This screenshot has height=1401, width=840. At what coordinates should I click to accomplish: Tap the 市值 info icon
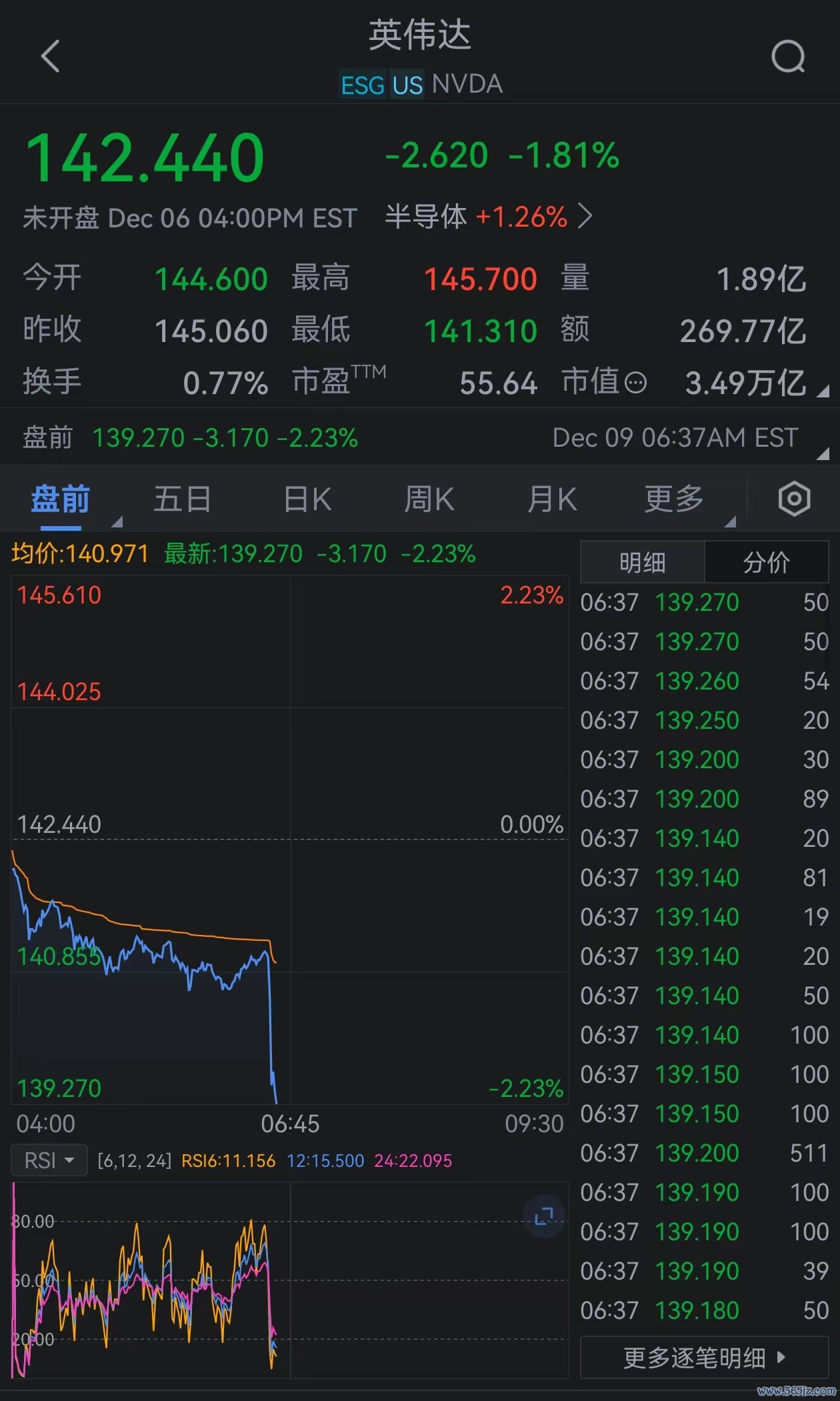635,383
